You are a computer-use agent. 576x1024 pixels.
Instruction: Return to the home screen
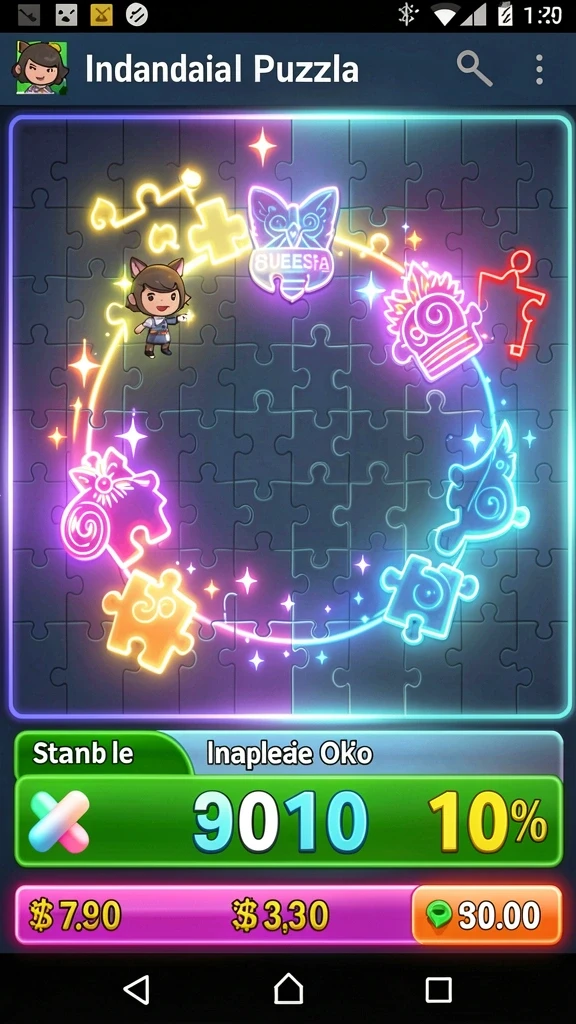click(288, 989)
